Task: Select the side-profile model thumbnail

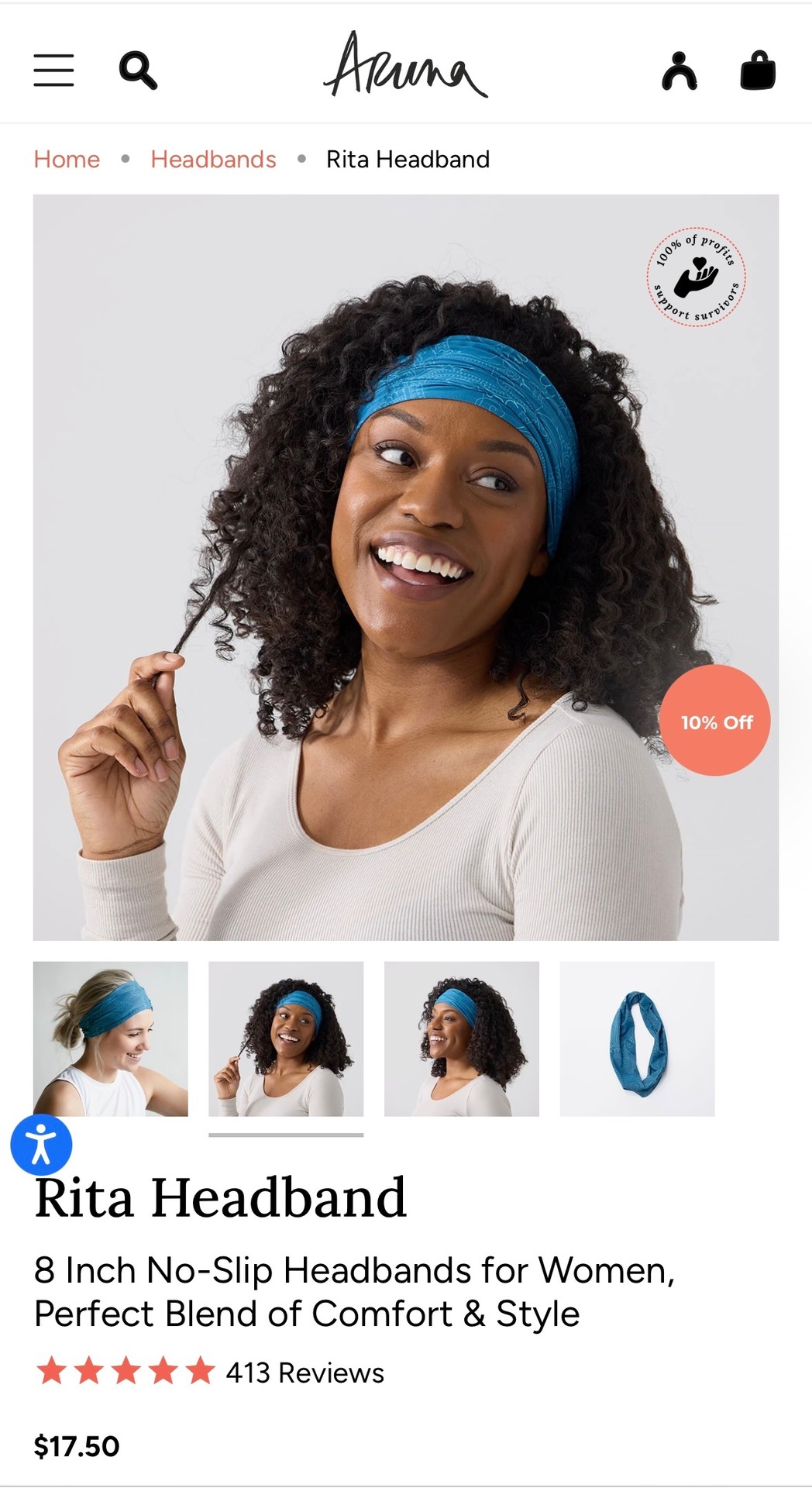Action: [x=462, y=1038]
